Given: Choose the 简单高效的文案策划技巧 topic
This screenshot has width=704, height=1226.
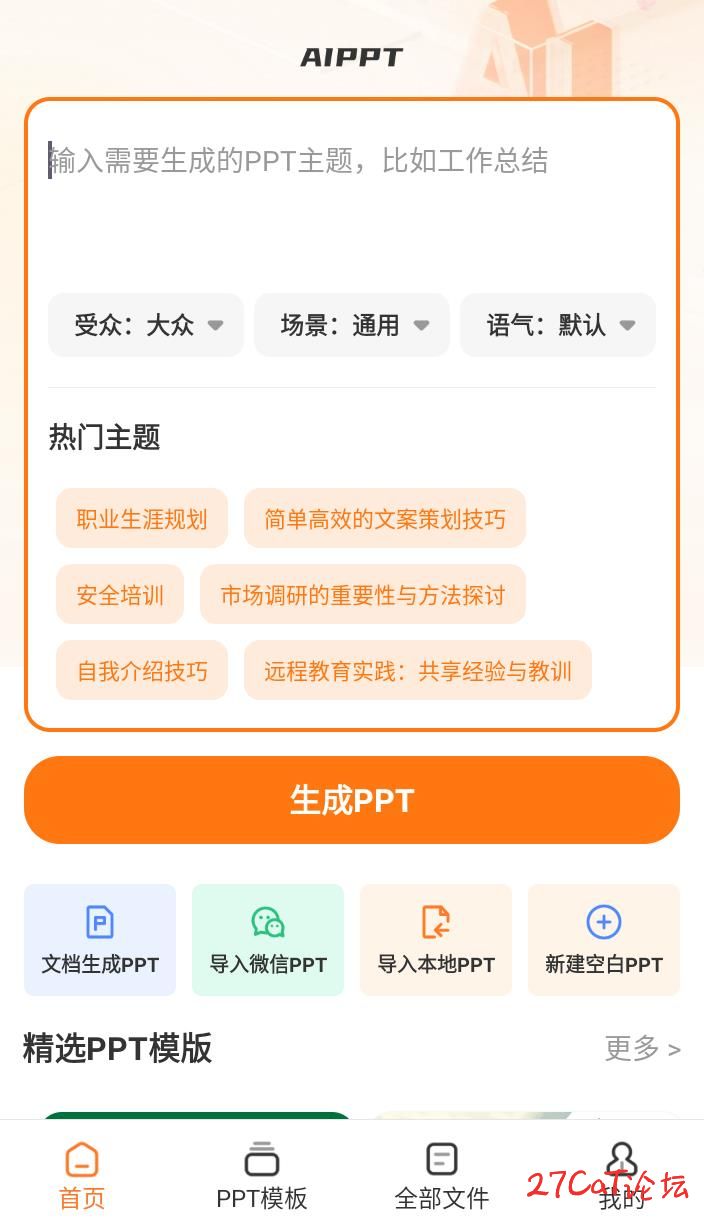Looking at the screenshot, I should tap(385, 519).
